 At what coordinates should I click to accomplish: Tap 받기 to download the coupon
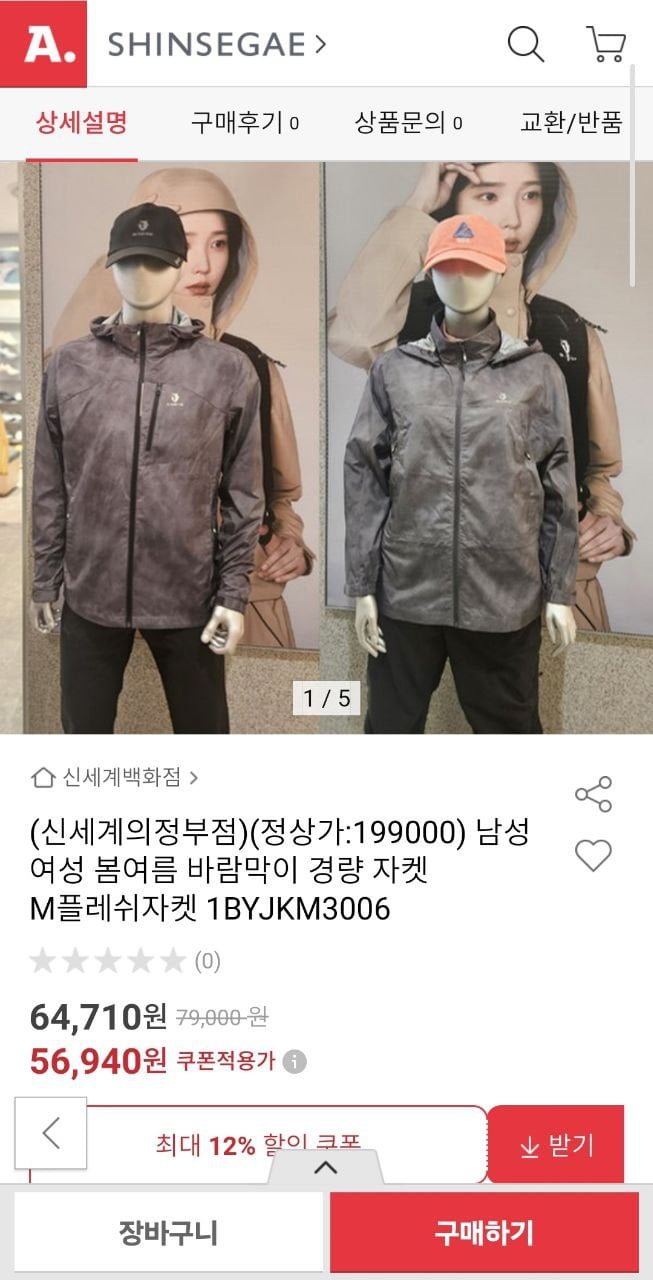pos(557,1146)
